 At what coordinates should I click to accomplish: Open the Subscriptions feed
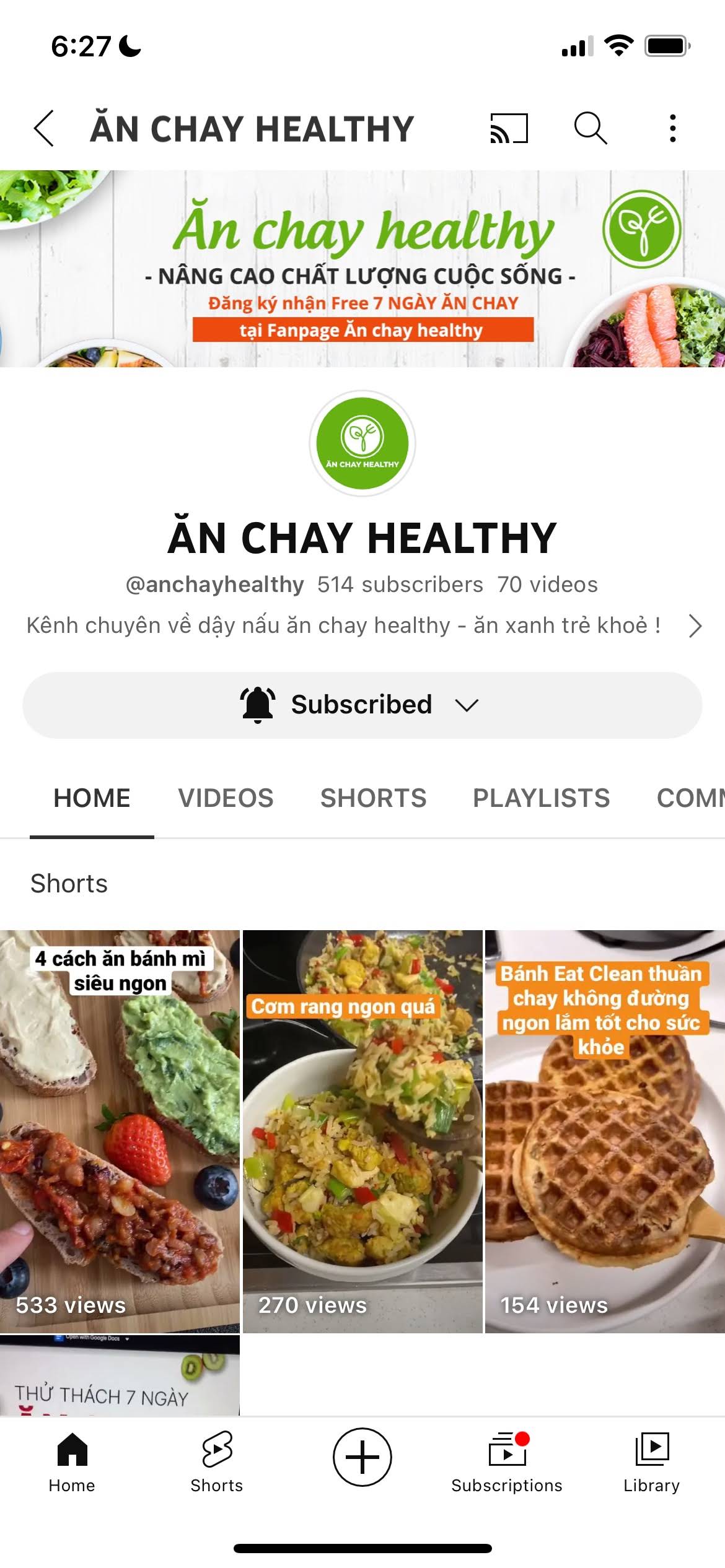tap(507, 1461)
